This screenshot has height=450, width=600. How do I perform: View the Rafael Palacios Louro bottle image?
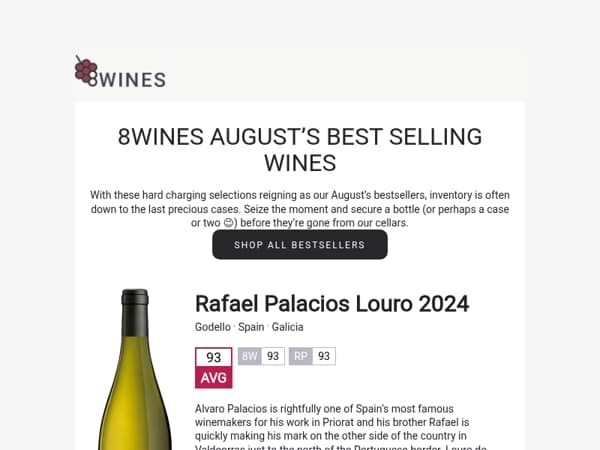pos(135,375)
